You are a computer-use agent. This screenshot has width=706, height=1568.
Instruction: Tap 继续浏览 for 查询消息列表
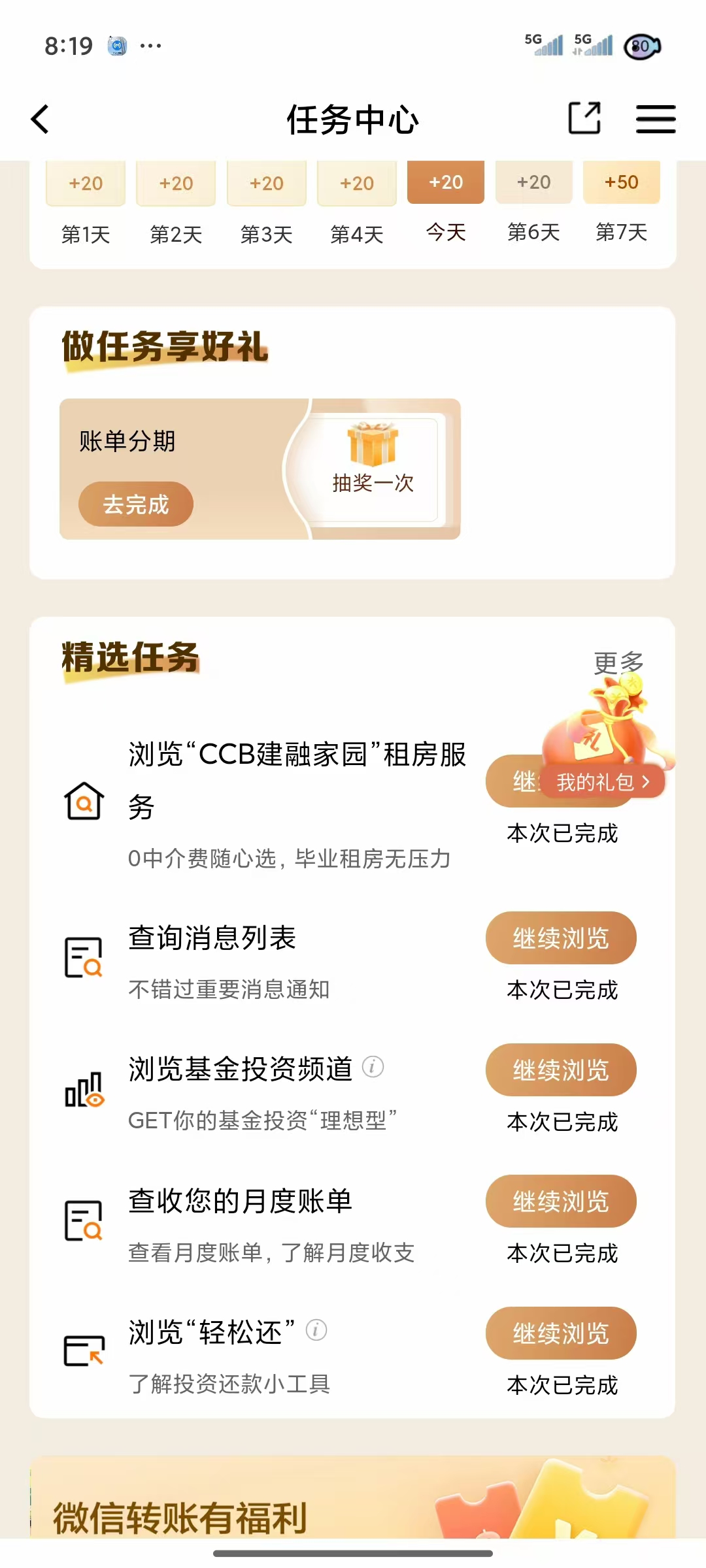[x=561, y=938]
